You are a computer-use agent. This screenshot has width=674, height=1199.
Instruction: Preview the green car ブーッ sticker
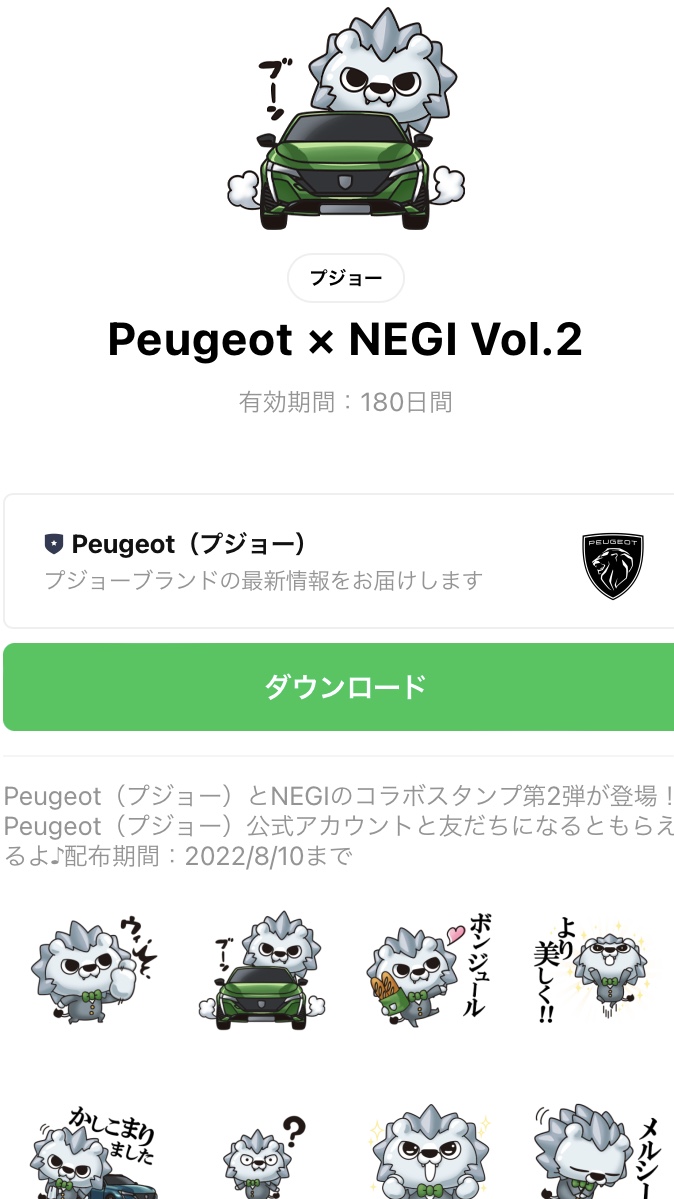(x=258, y=965)
